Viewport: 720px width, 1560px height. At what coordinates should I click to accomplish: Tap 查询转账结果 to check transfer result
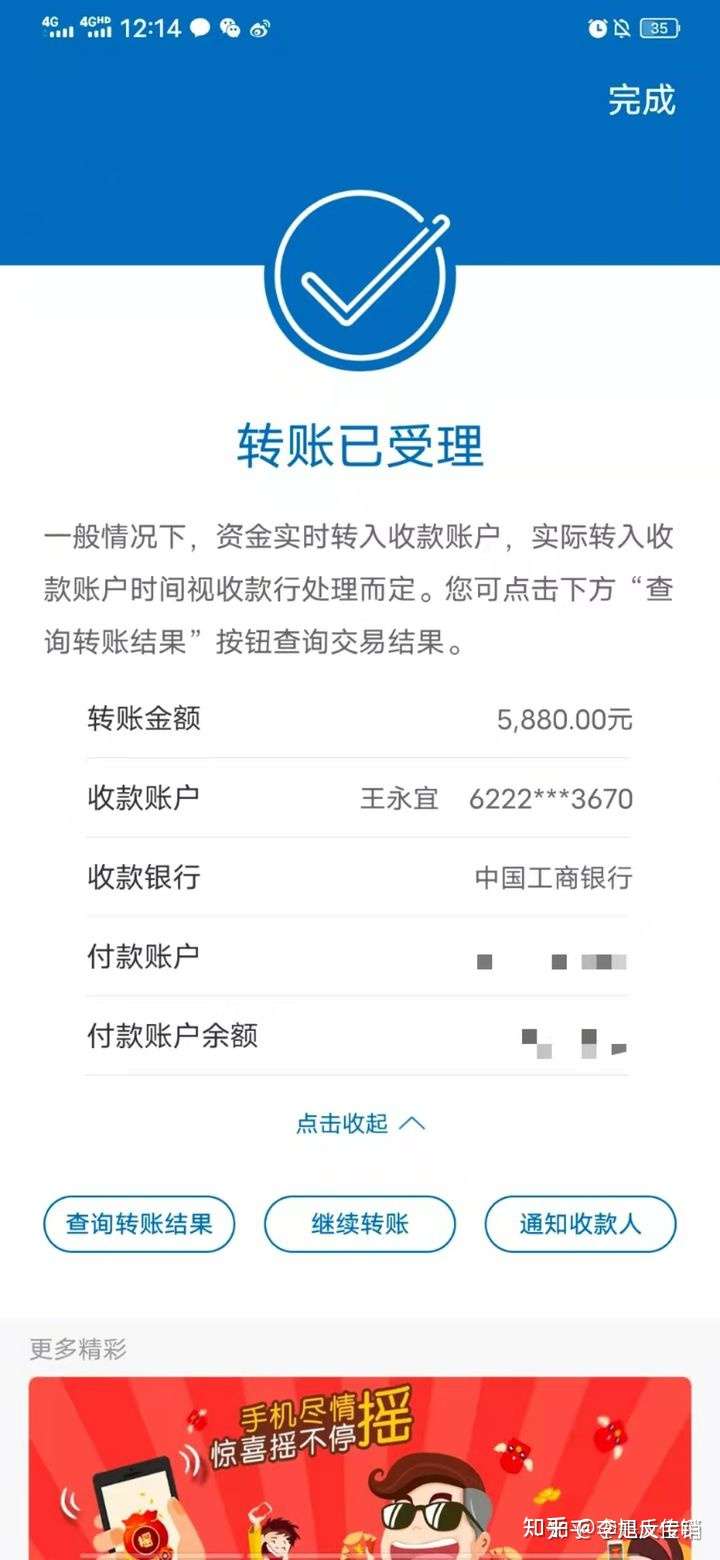(139, 1224)
